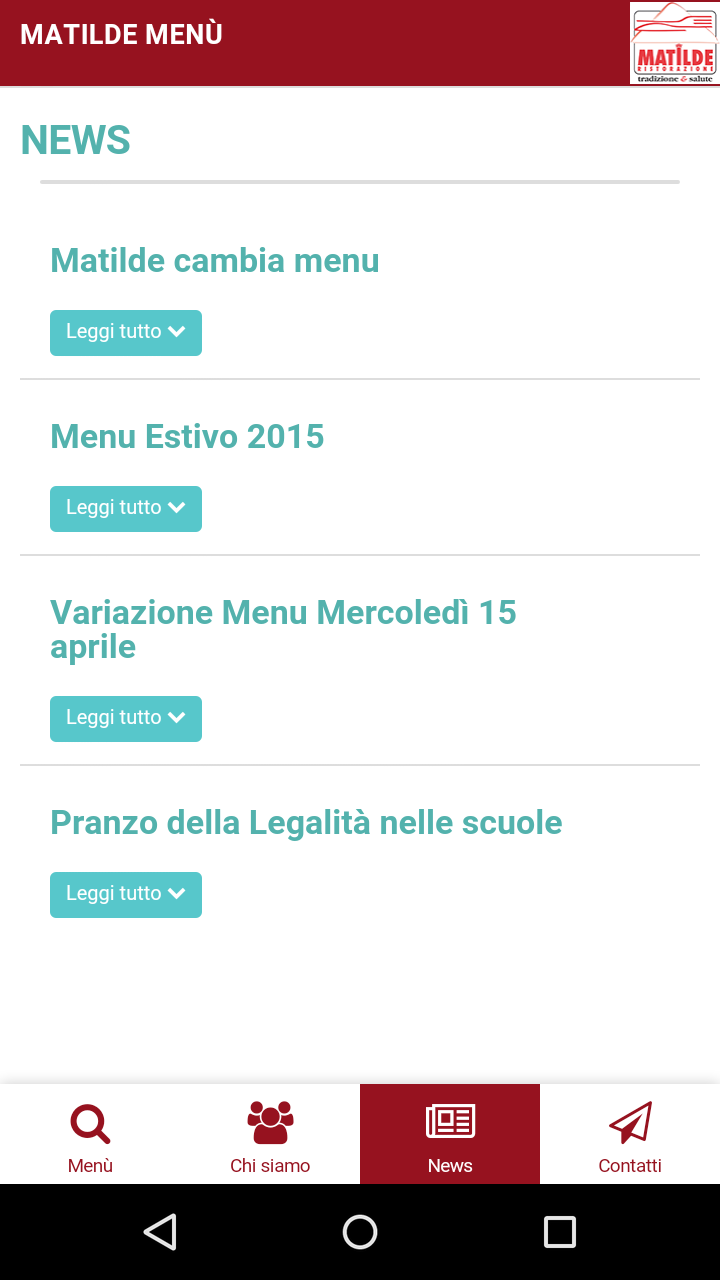
Task: Go to the Contatti tab
Action: click(630, 1135)
